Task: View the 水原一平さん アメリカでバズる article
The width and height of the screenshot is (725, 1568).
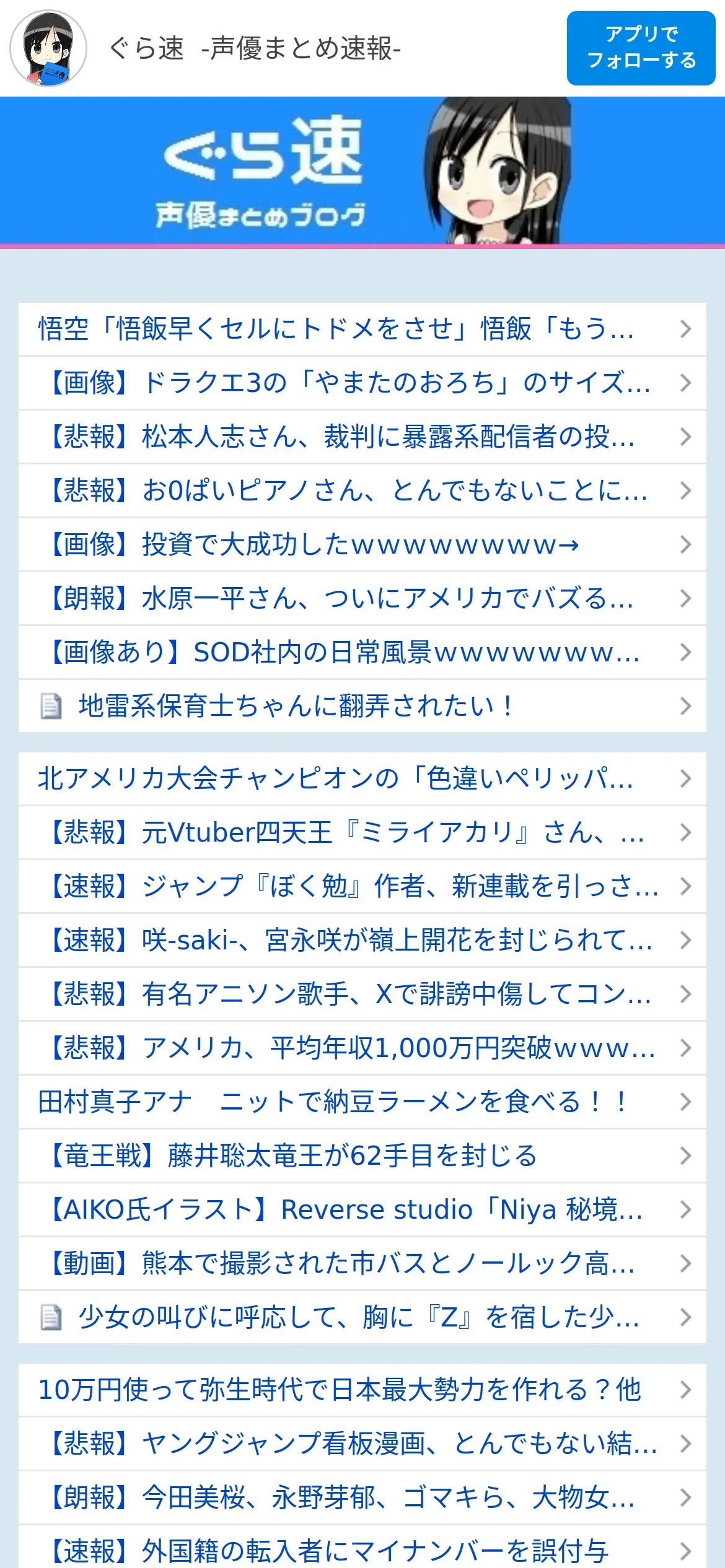Action: click(x=362, y=598)
